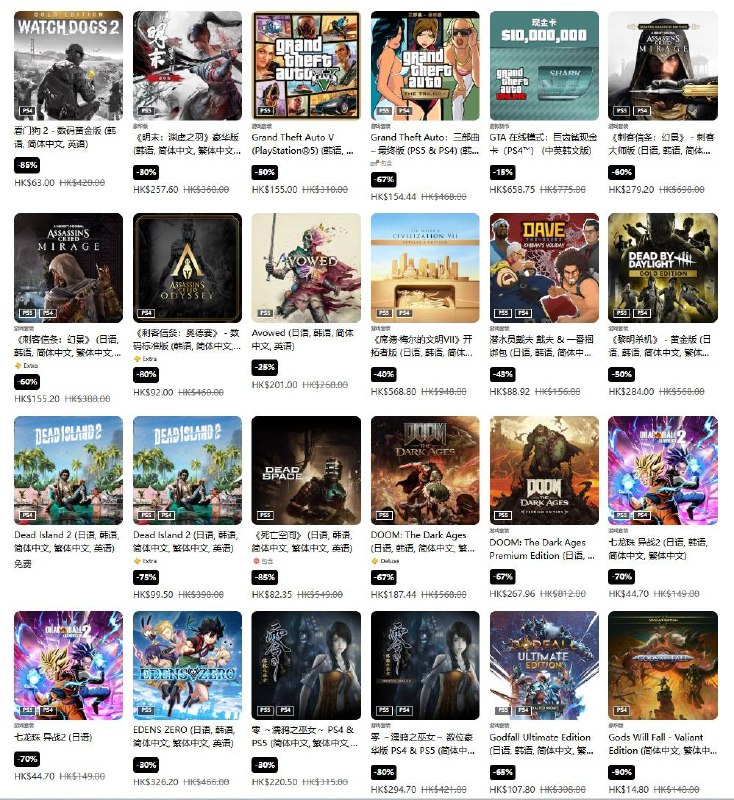Open the Dead Space game card
The image size is (734, 800).
[x=306, y=470]
